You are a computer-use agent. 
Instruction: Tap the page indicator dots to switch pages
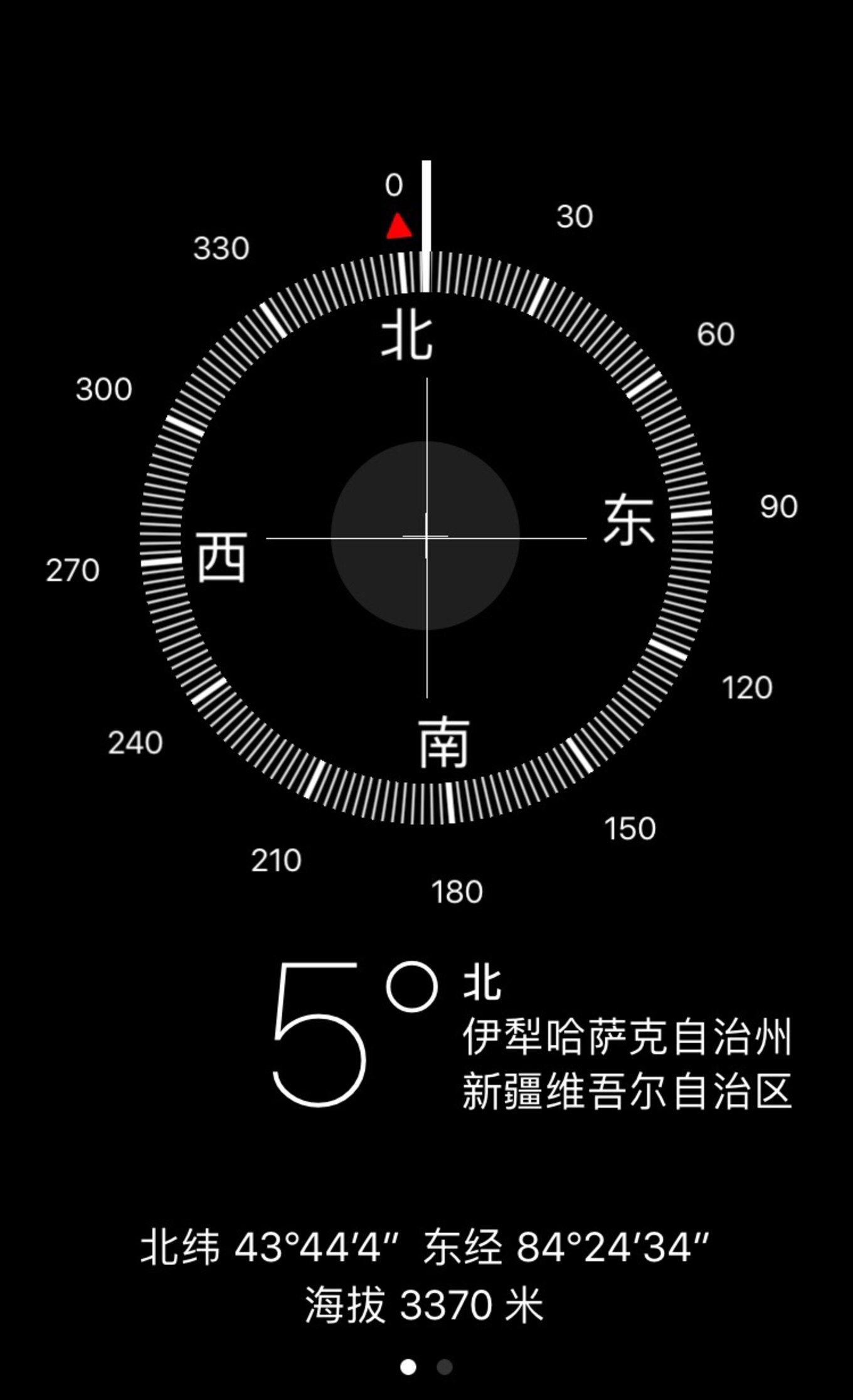click(426, 1367)
